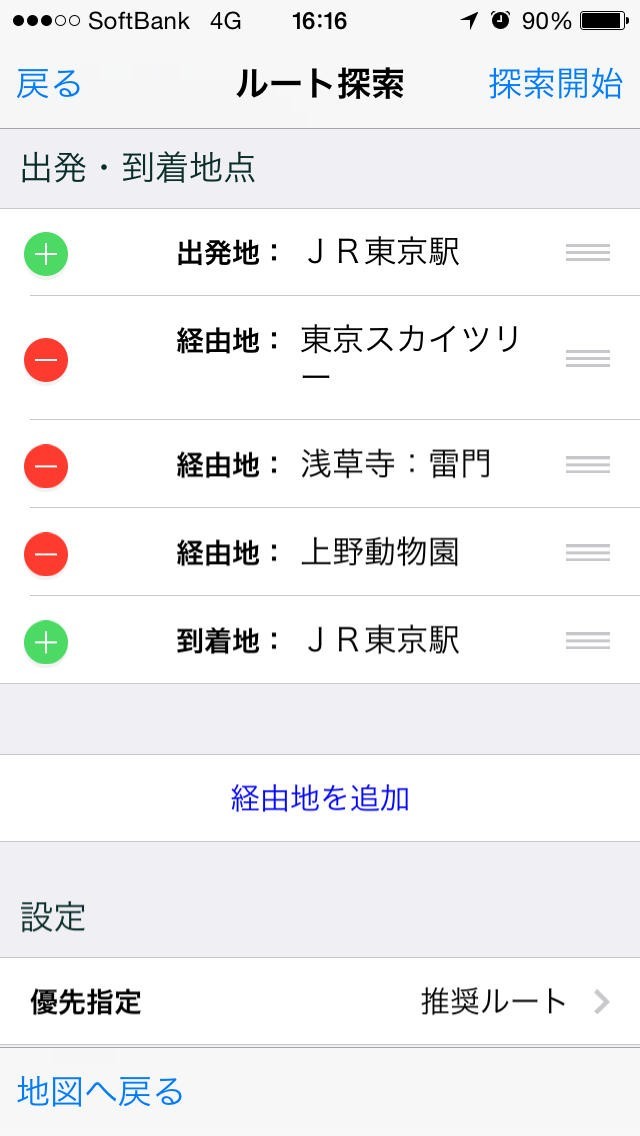Remove waypoint 上野動物園
The image size is (640, 1136).
click(x=46, y=553)
